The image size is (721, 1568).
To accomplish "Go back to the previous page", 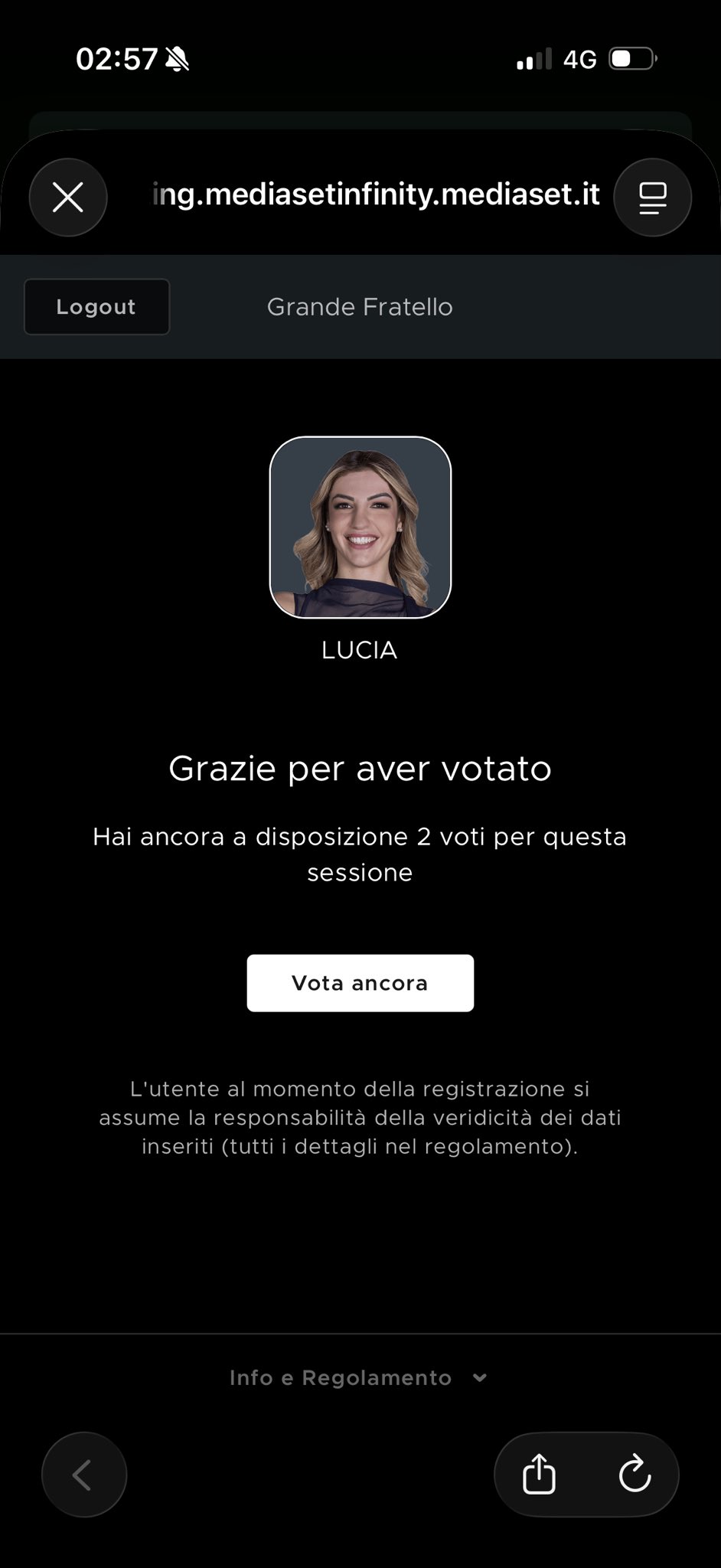I will coord(83,1475).
